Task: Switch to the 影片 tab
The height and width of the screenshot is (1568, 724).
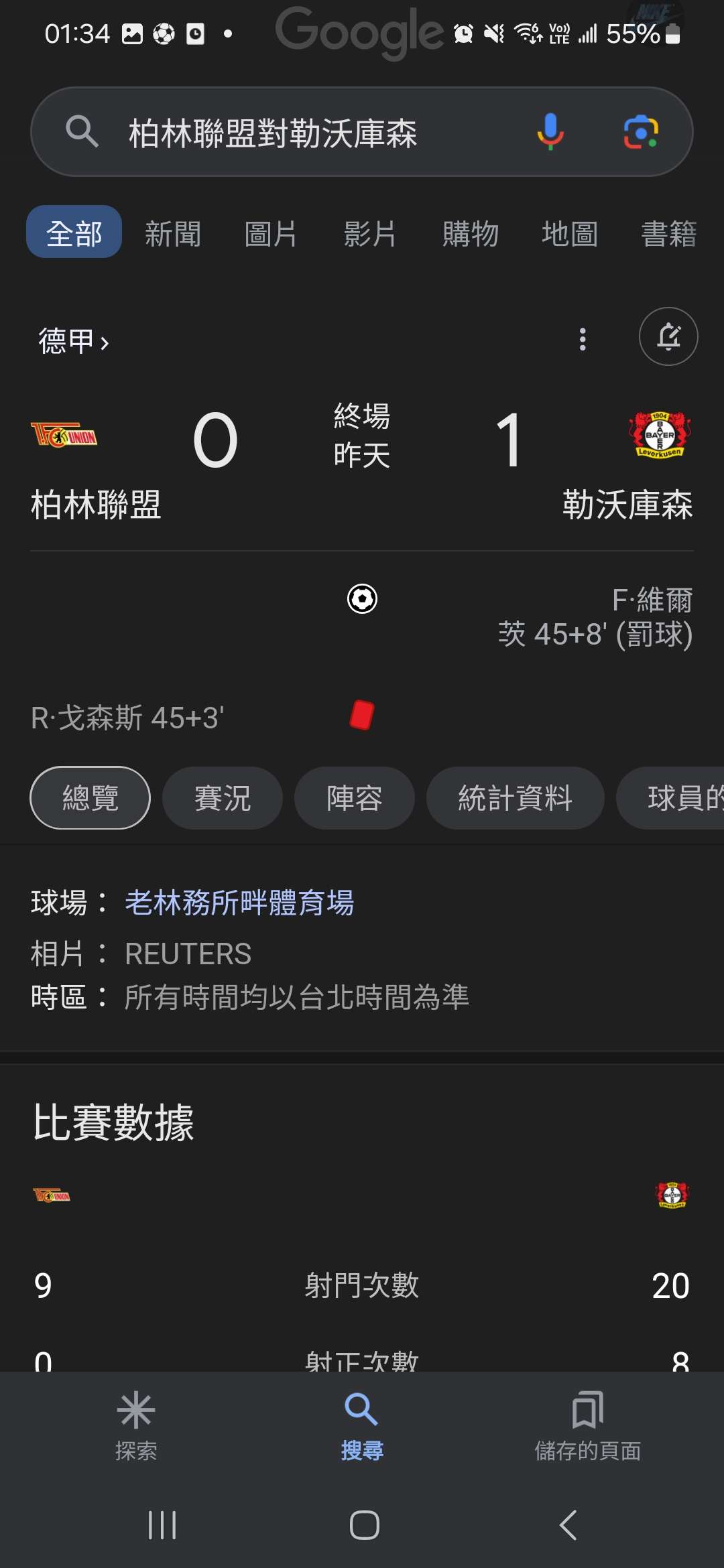Action: [x=370, y=234]
